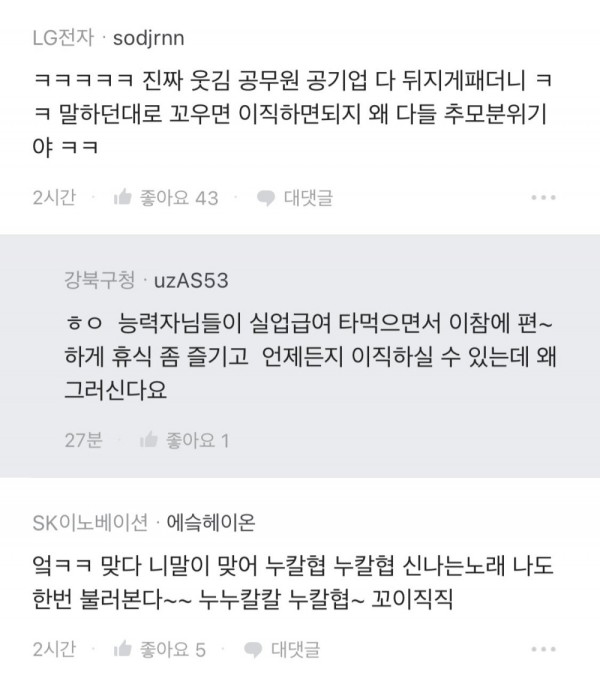The height and width of the screenshot is (675, 600).
Task: Reply to sodjrnn's comment
Action: (x=295, y=198)
